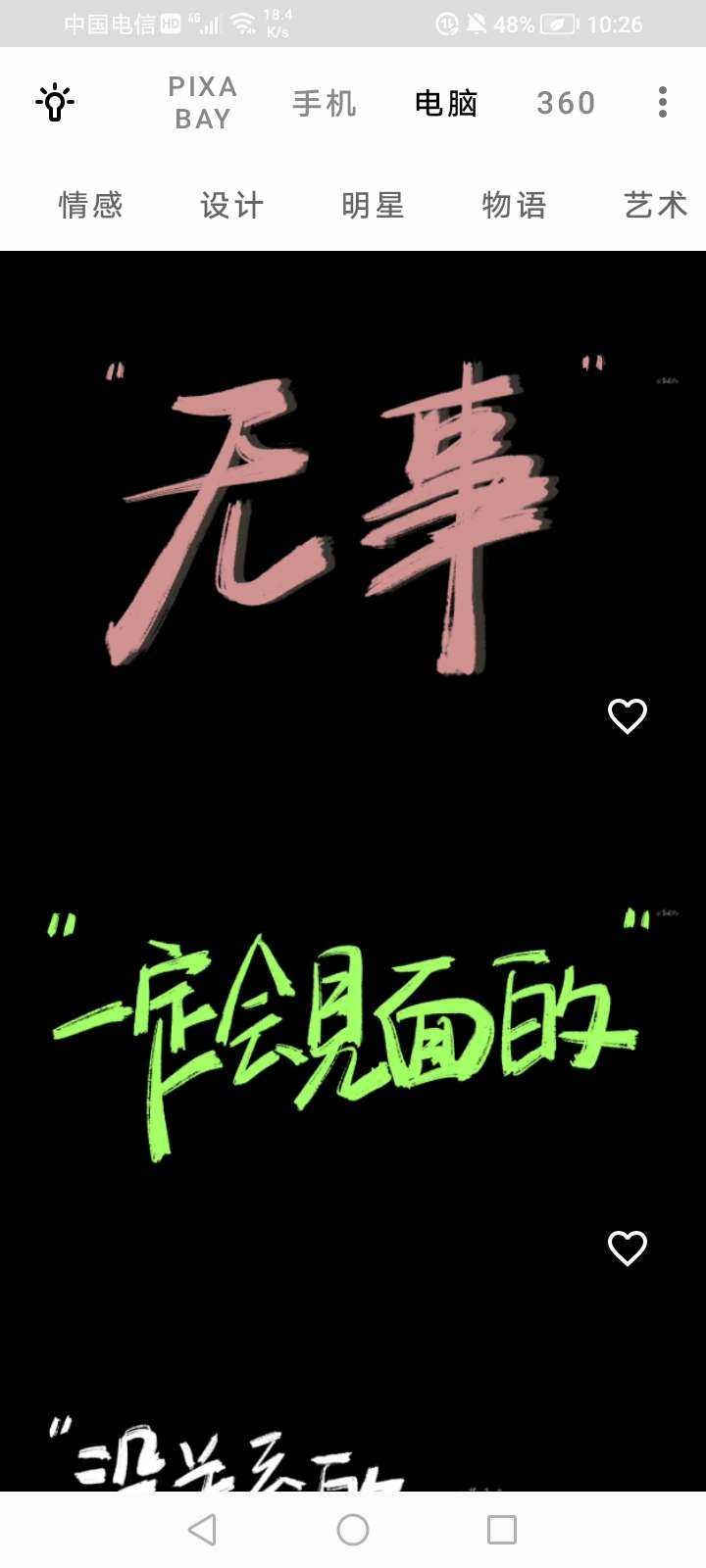Choose the 设计 category
Screen dimensions: 706x1568
coord(232,205)
